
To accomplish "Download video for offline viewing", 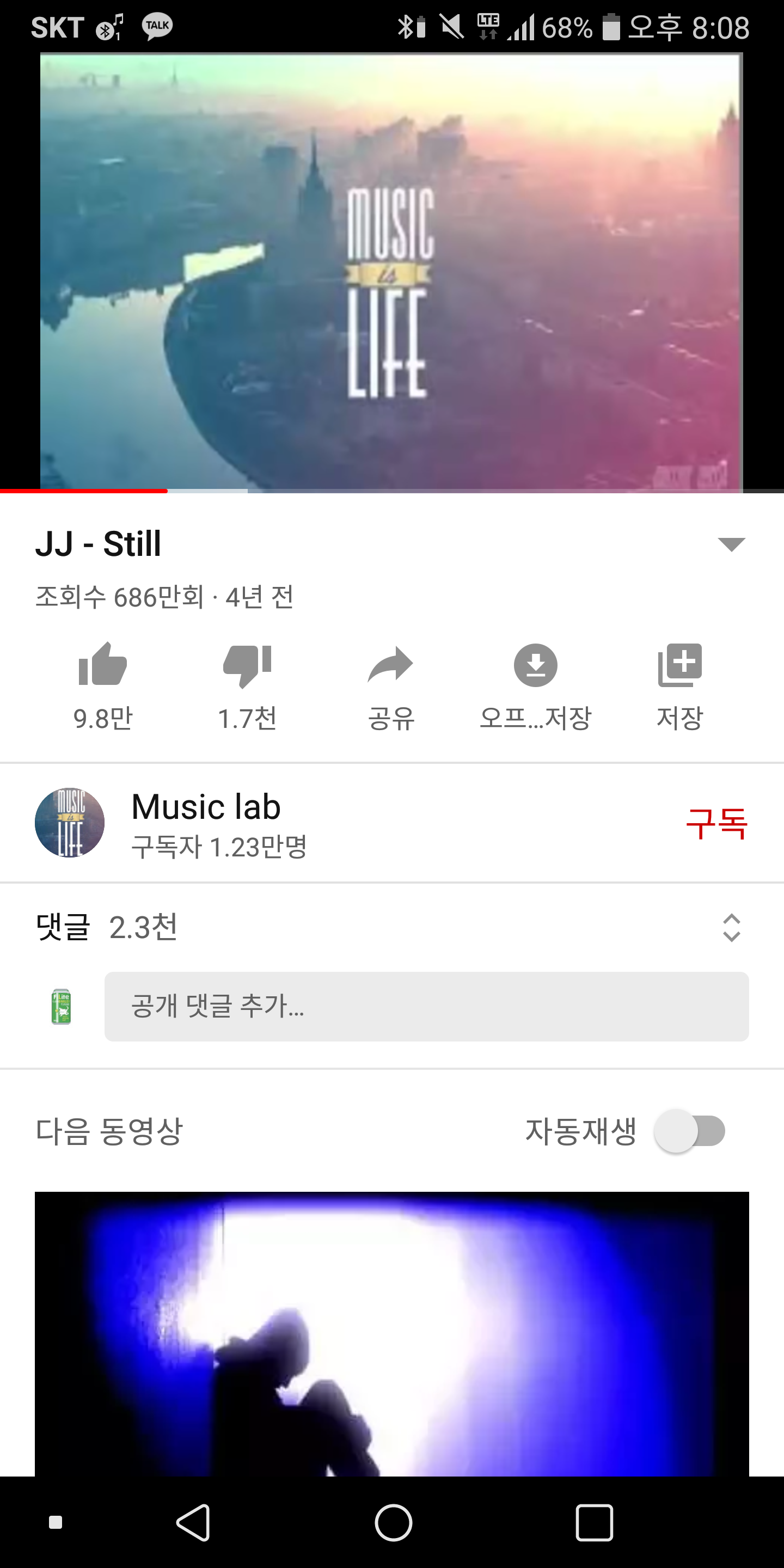I will (535, 666).
